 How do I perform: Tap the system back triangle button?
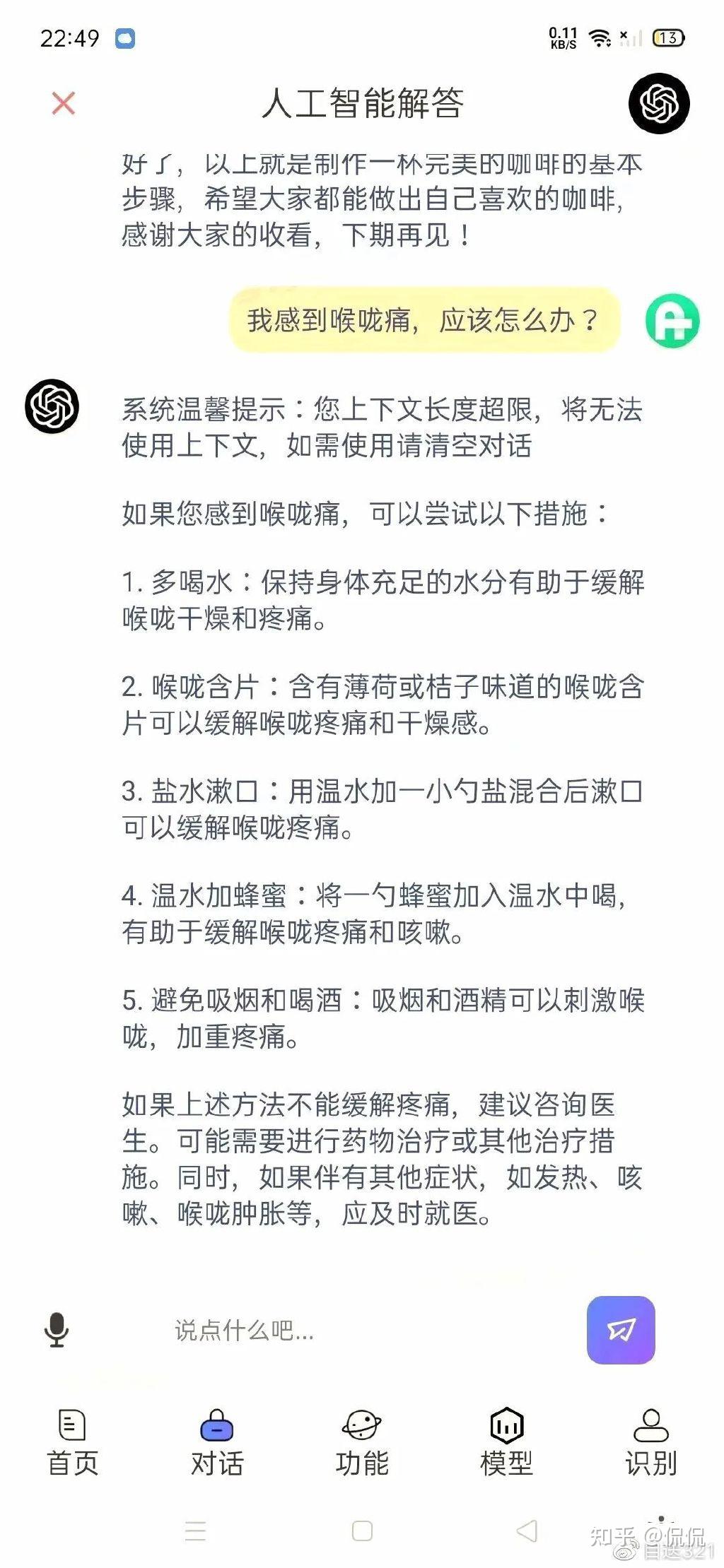pos(527,1531)
